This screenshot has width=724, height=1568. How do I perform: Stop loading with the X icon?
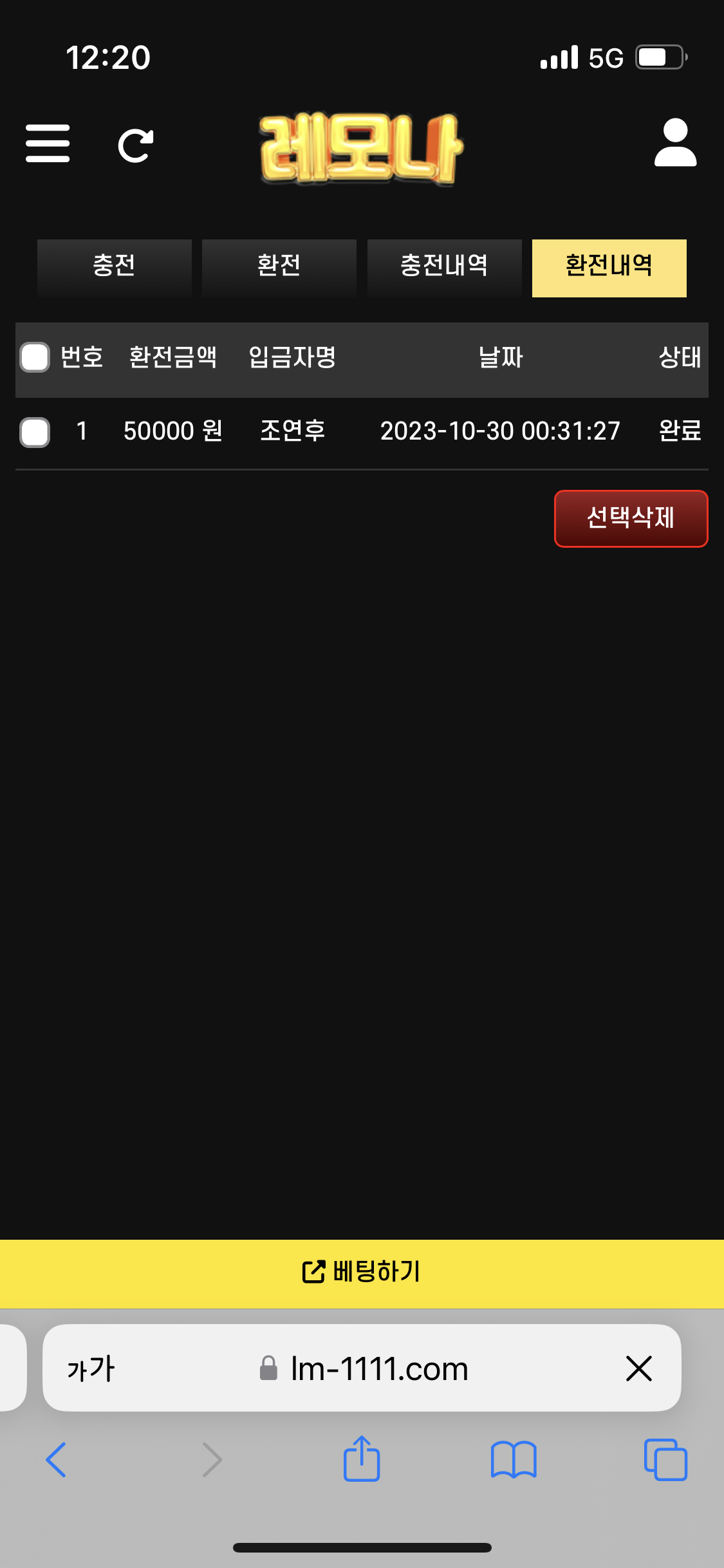(x=638, y=1368)
